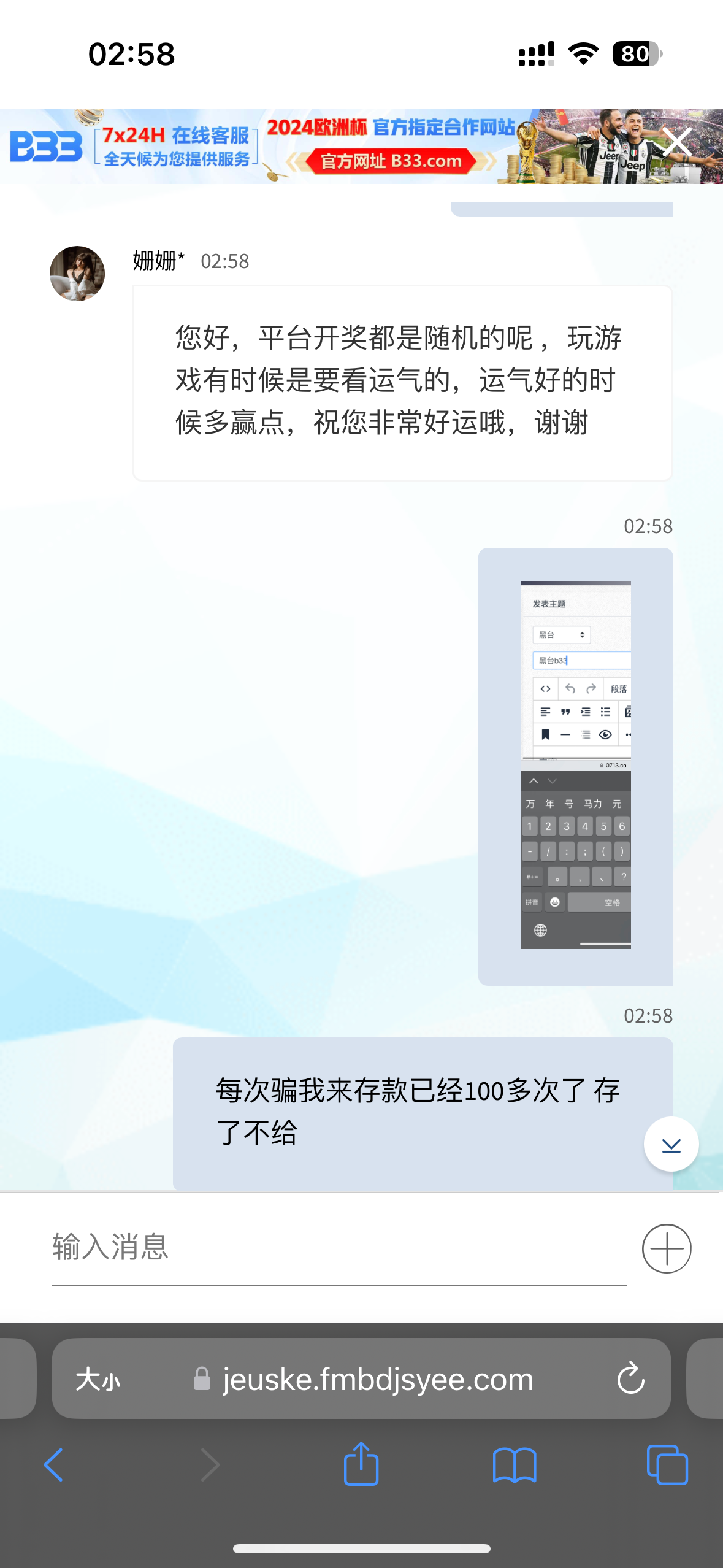Open the plus attachment options

click(667, 1248)
